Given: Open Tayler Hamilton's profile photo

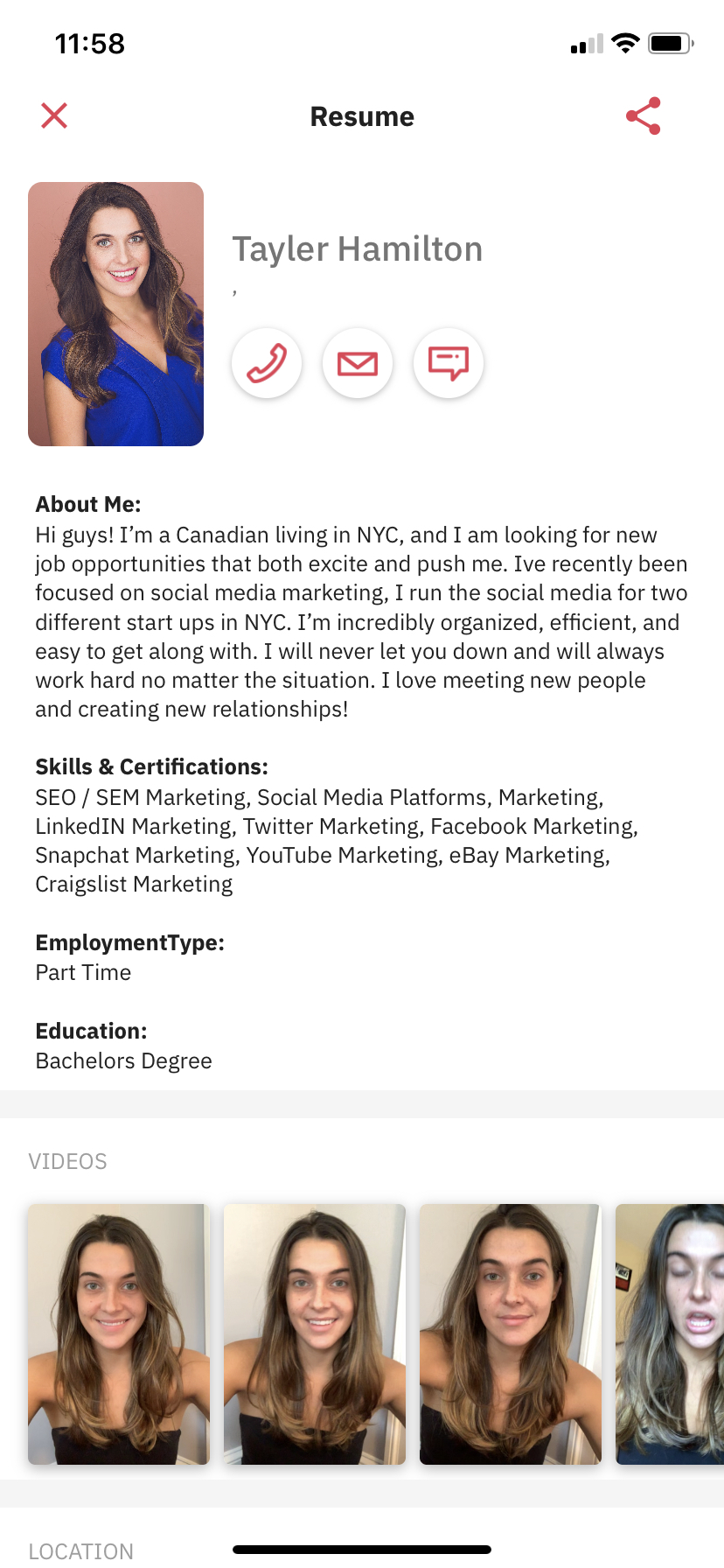Looking at the screenshot, I should point(116,314).
